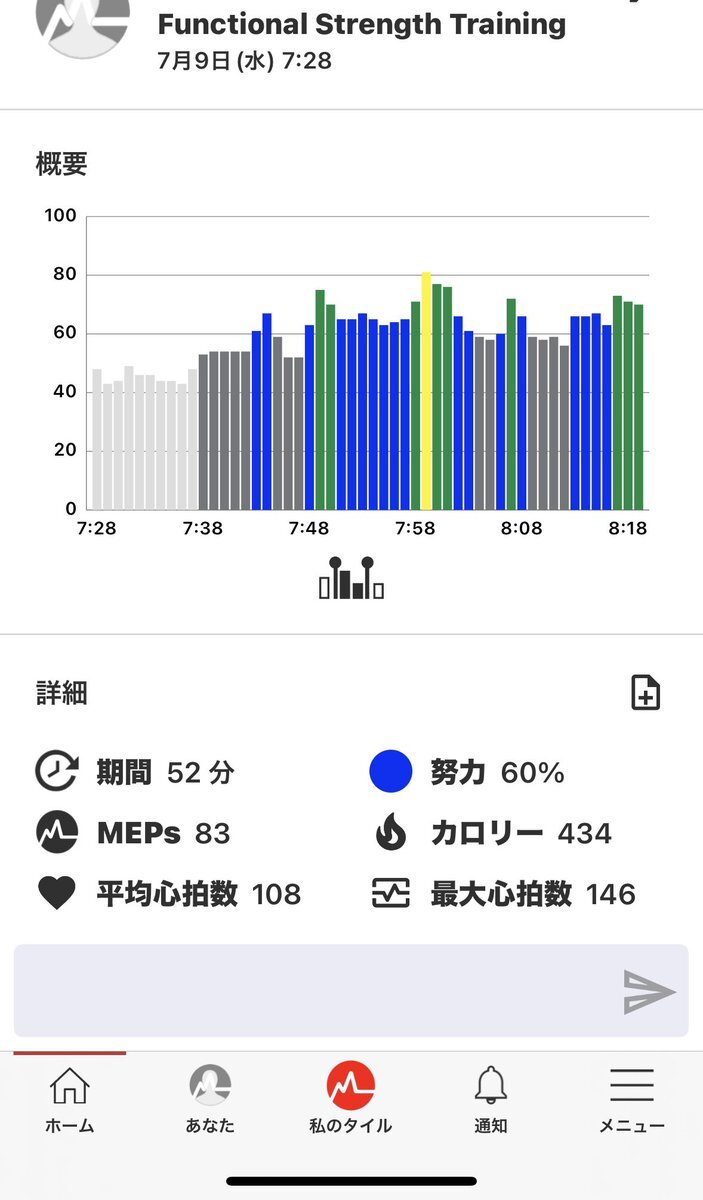Open the 通知 notifications tab
The width and height of the screenshot is (703, 1200).
pyautogui.click(x=491, y=1099)
